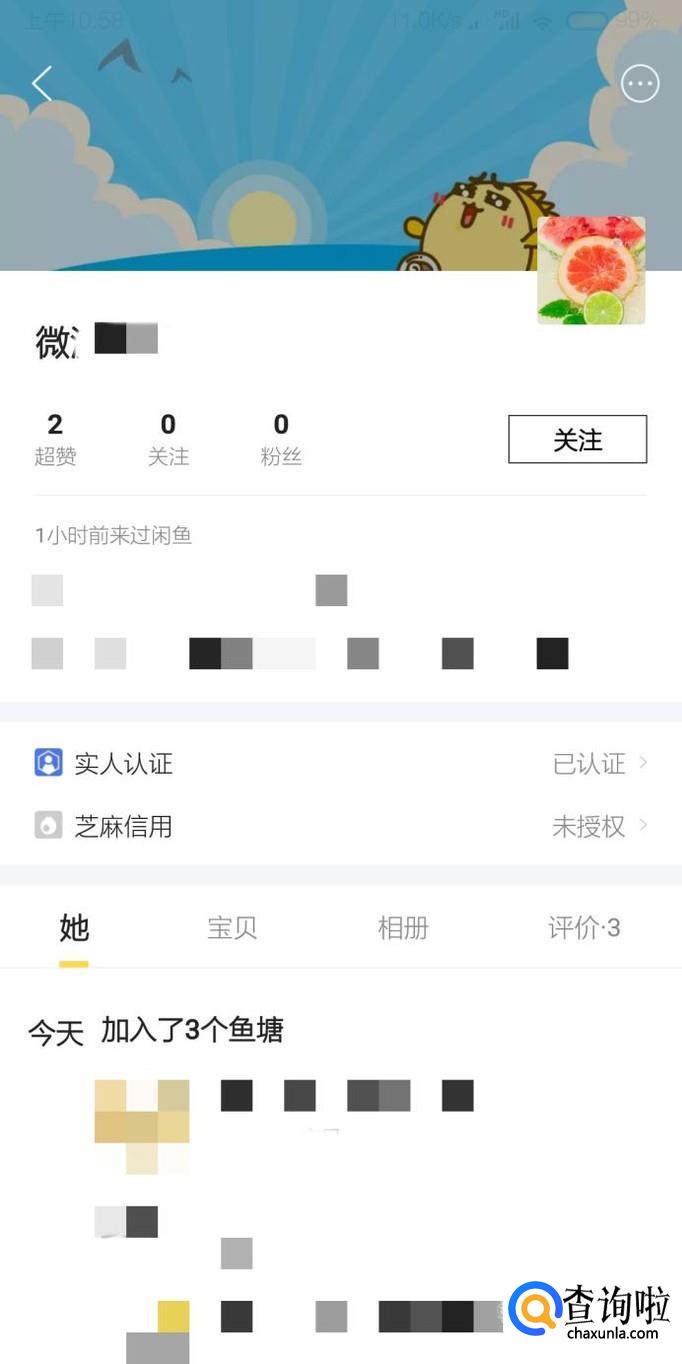Go back using the top arrow
The width and height of the screenshot is (682, 1364).
coord(42,85)
